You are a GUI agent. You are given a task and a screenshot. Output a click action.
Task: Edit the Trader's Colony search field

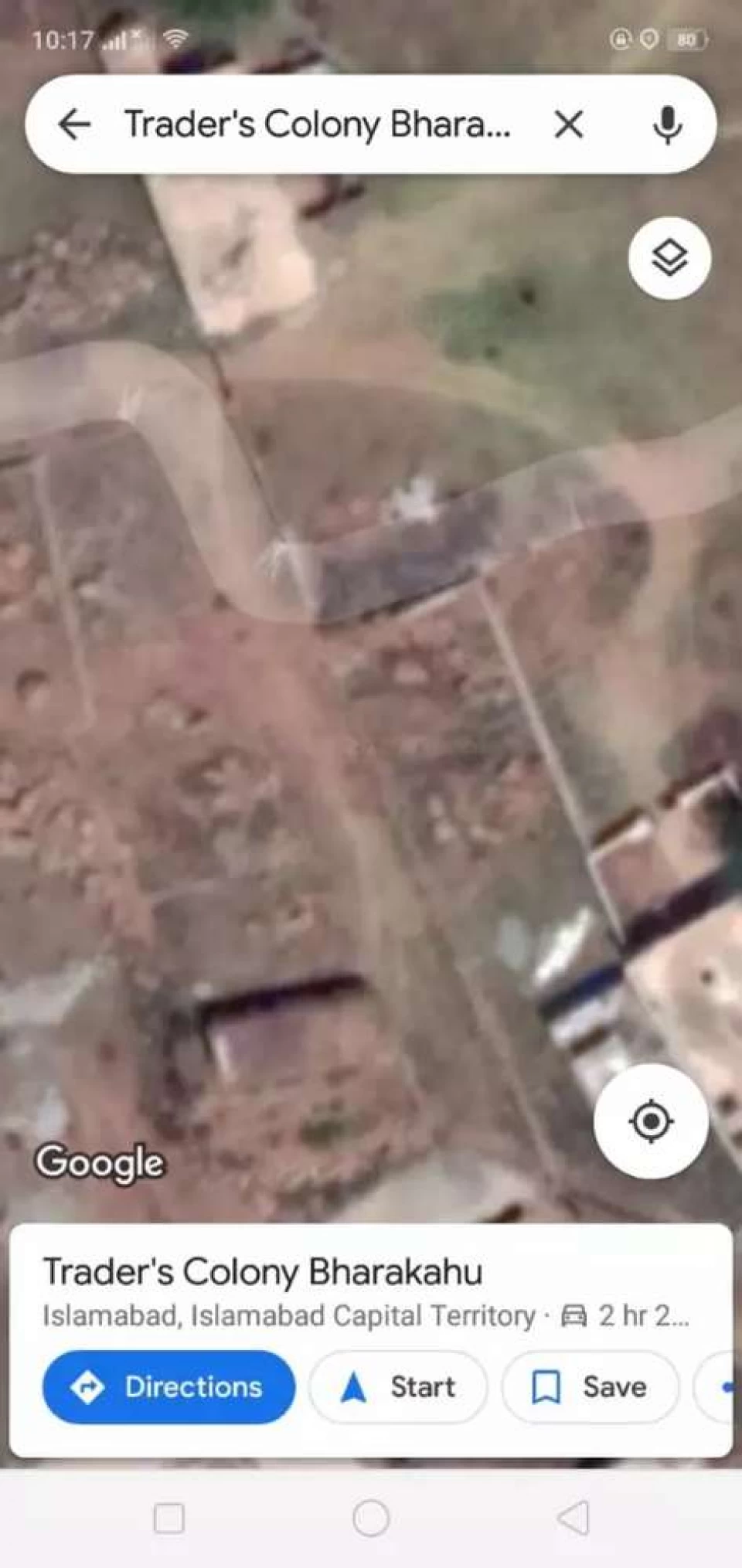318,124
